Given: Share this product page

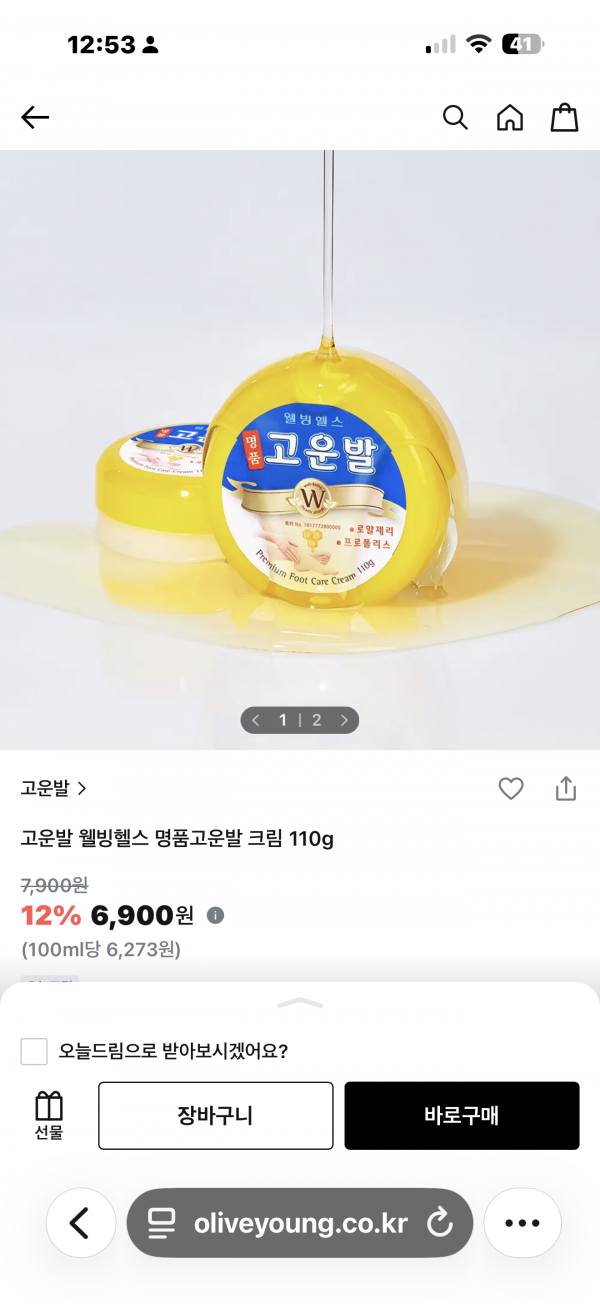Looking at the screenshot, I should (x=566, y=789).
